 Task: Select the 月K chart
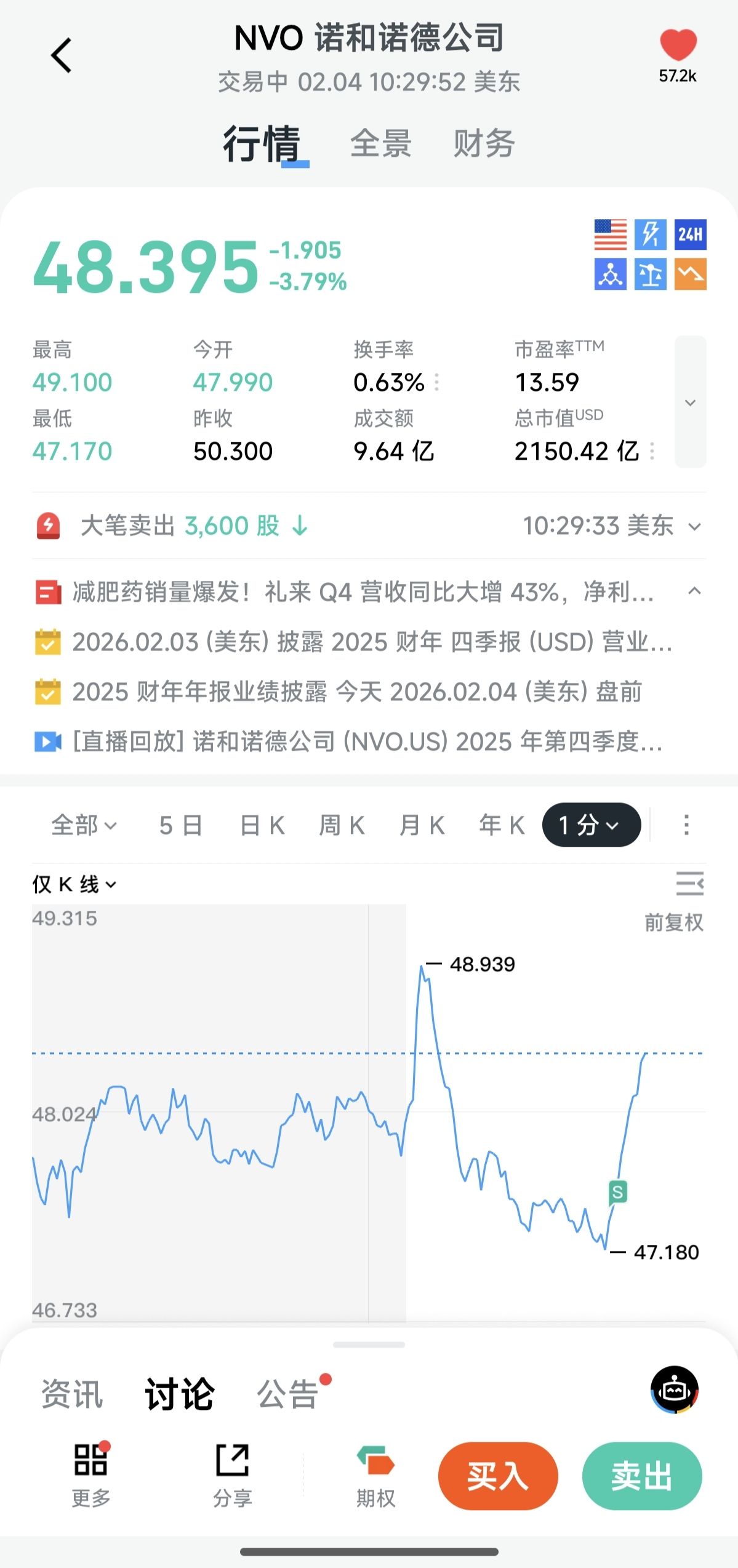click(422, 825)
